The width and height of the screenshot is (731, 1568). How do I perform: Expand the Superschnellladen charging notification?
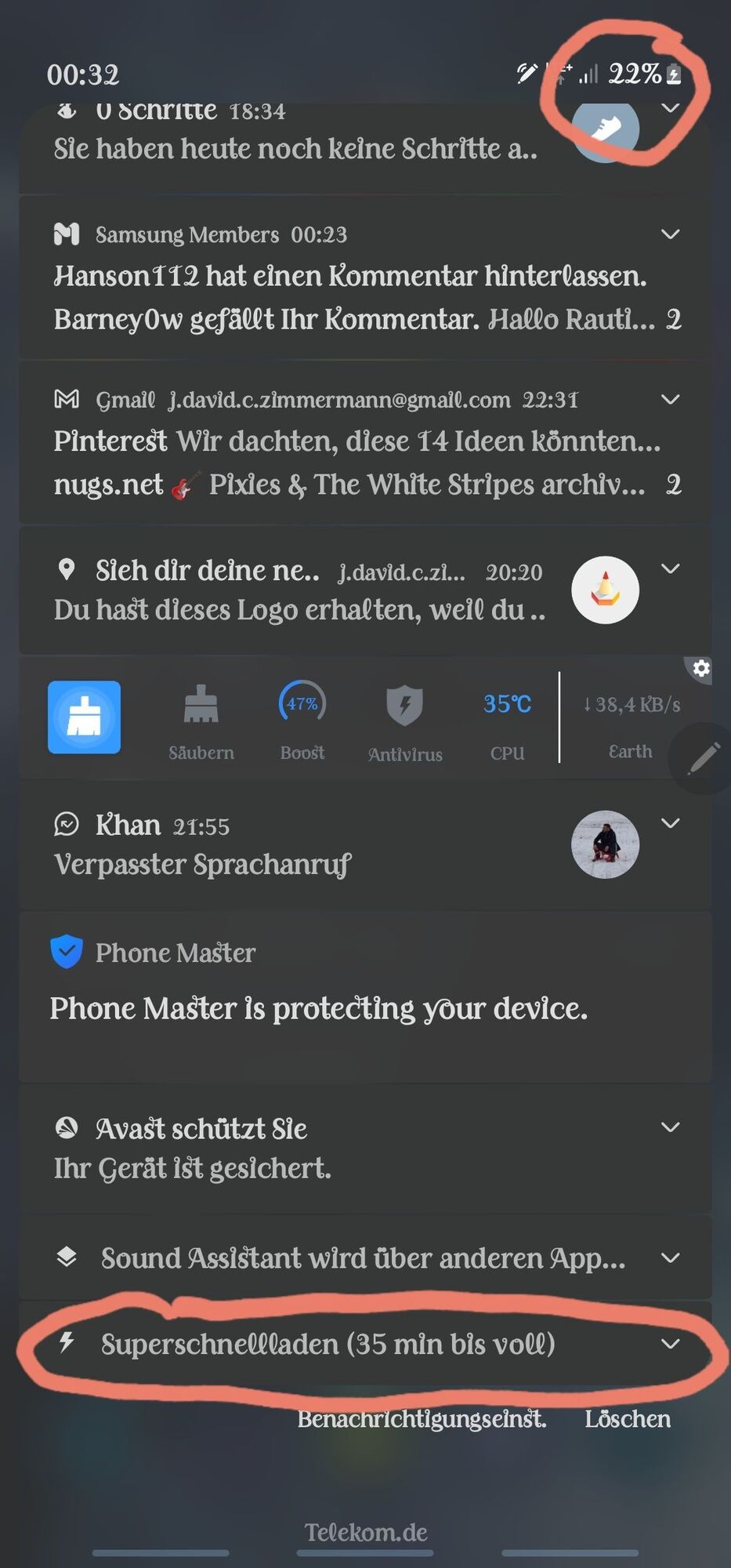pos(670,1344)
